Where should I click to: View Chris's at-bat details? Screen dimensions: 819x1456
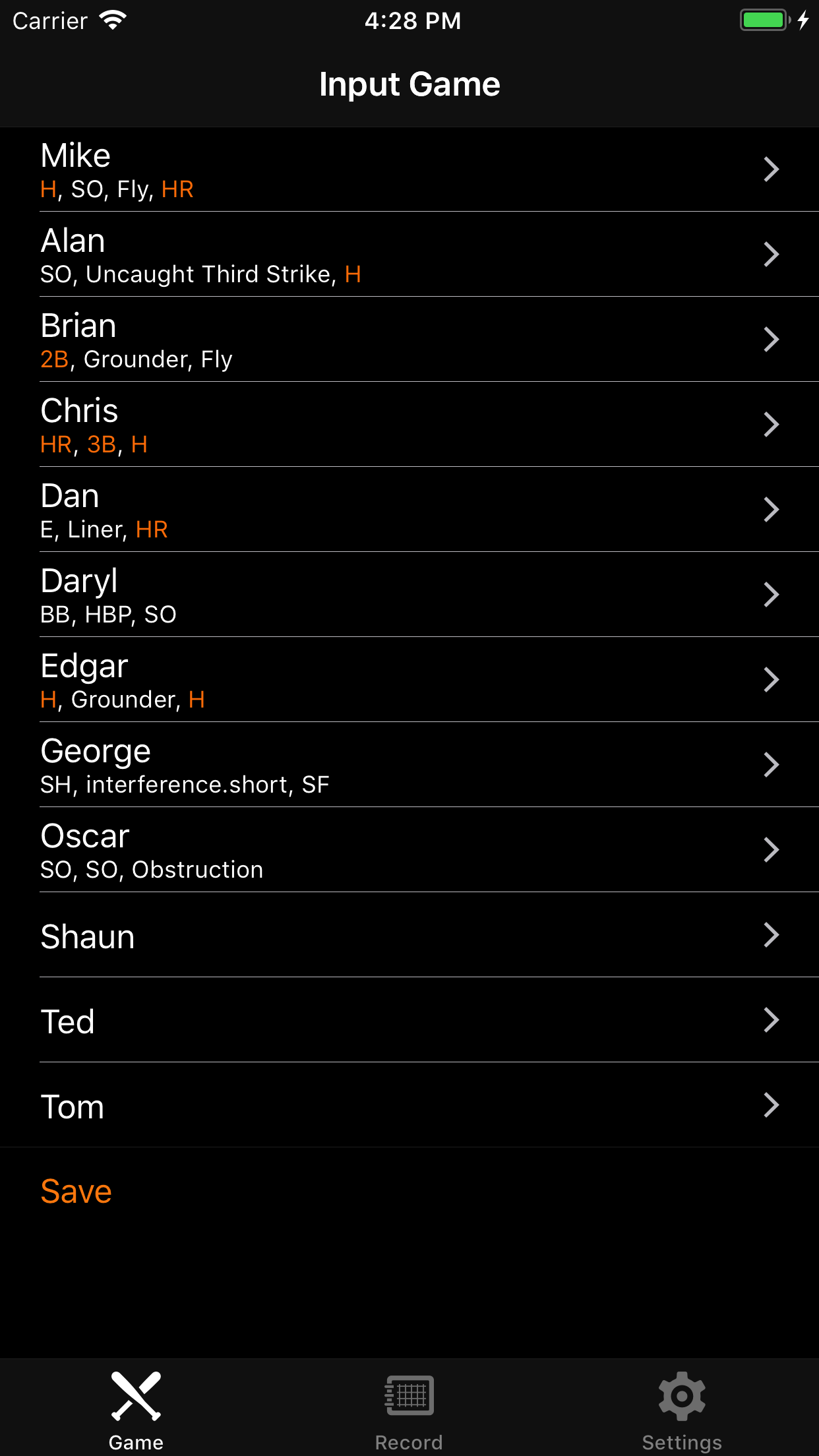tap(409, 425)
